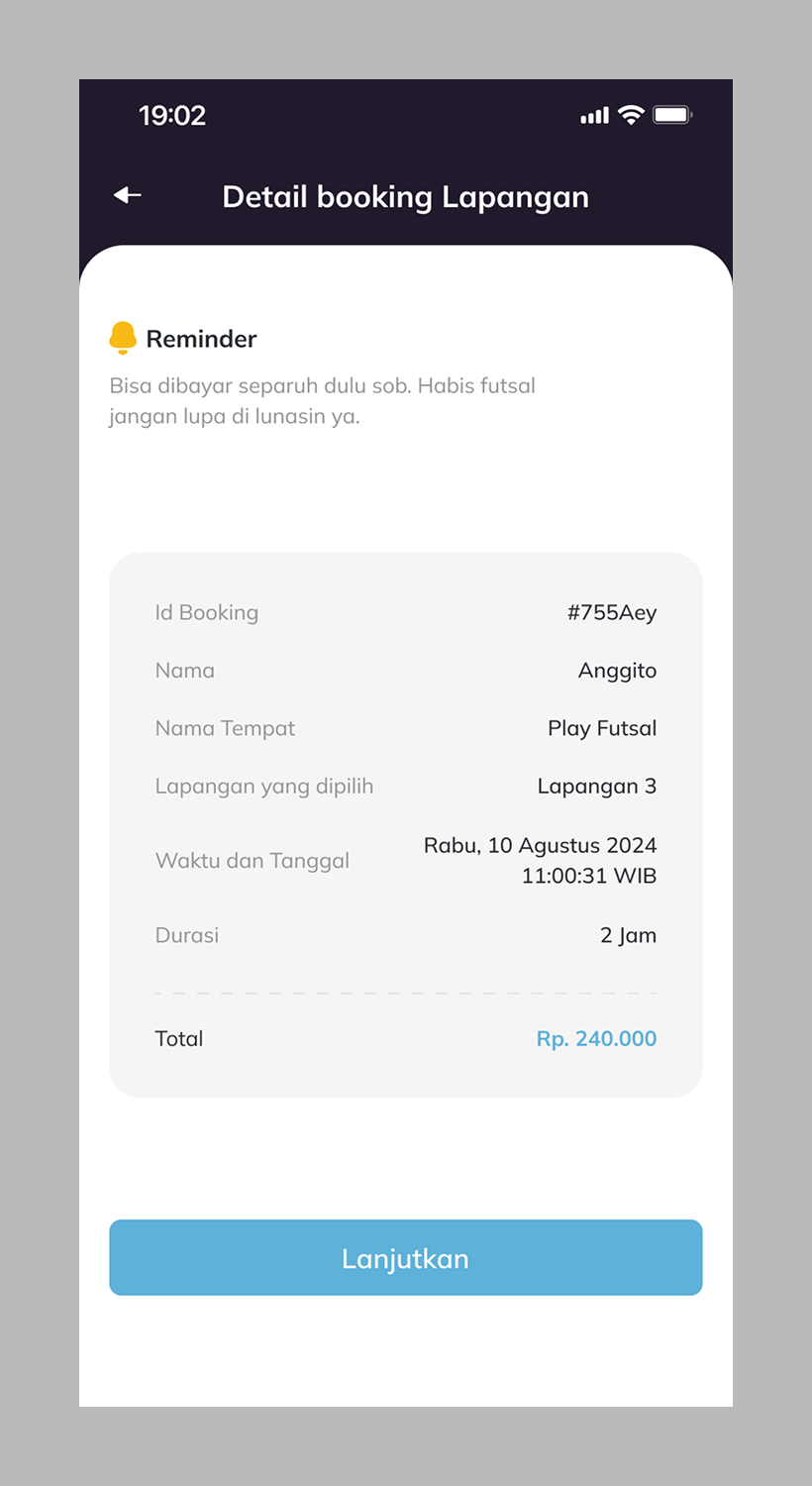812x1486 pixels.
Task: Select Lapangan 3 in the booking card
Action: [x=597, y=786]
